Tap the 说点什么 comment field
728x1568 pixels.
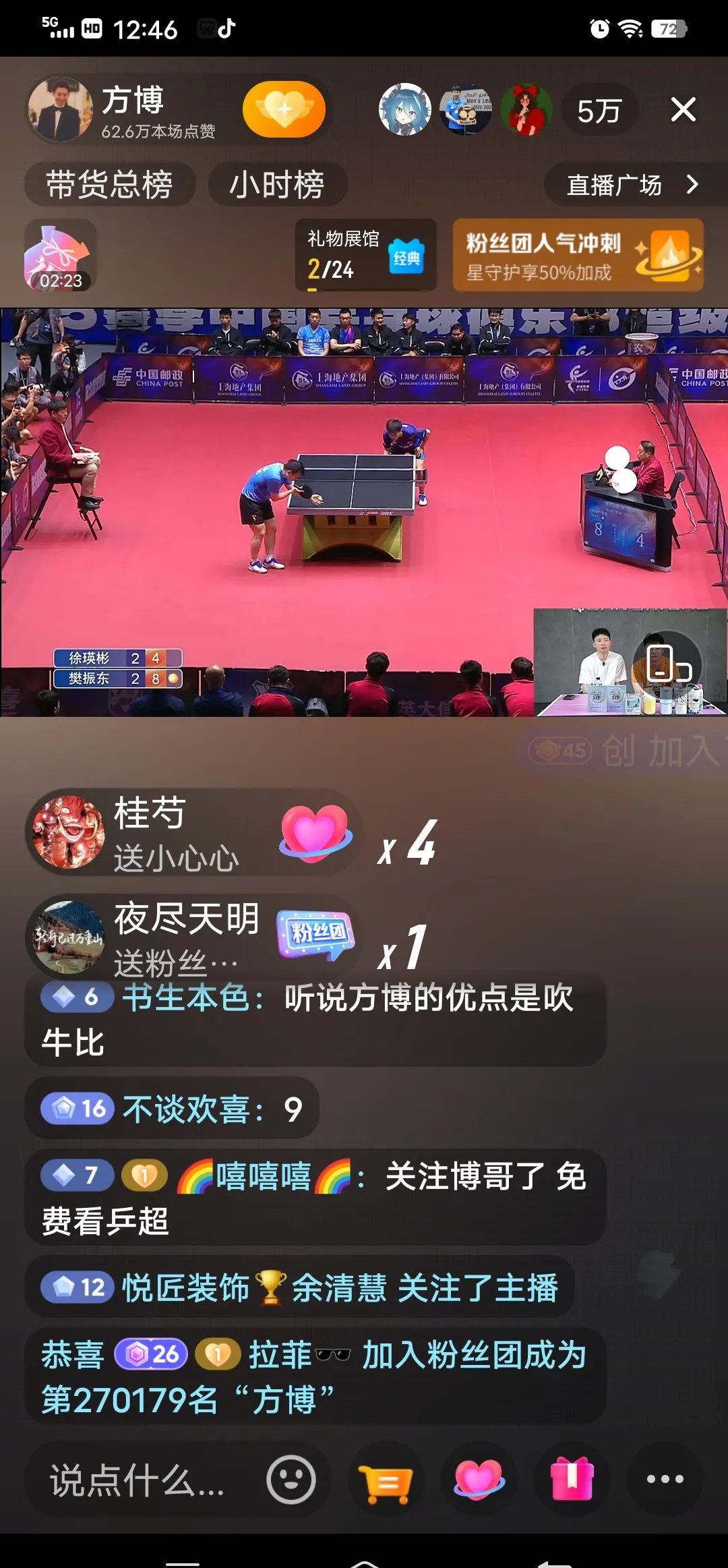(x=138, y=1480)
